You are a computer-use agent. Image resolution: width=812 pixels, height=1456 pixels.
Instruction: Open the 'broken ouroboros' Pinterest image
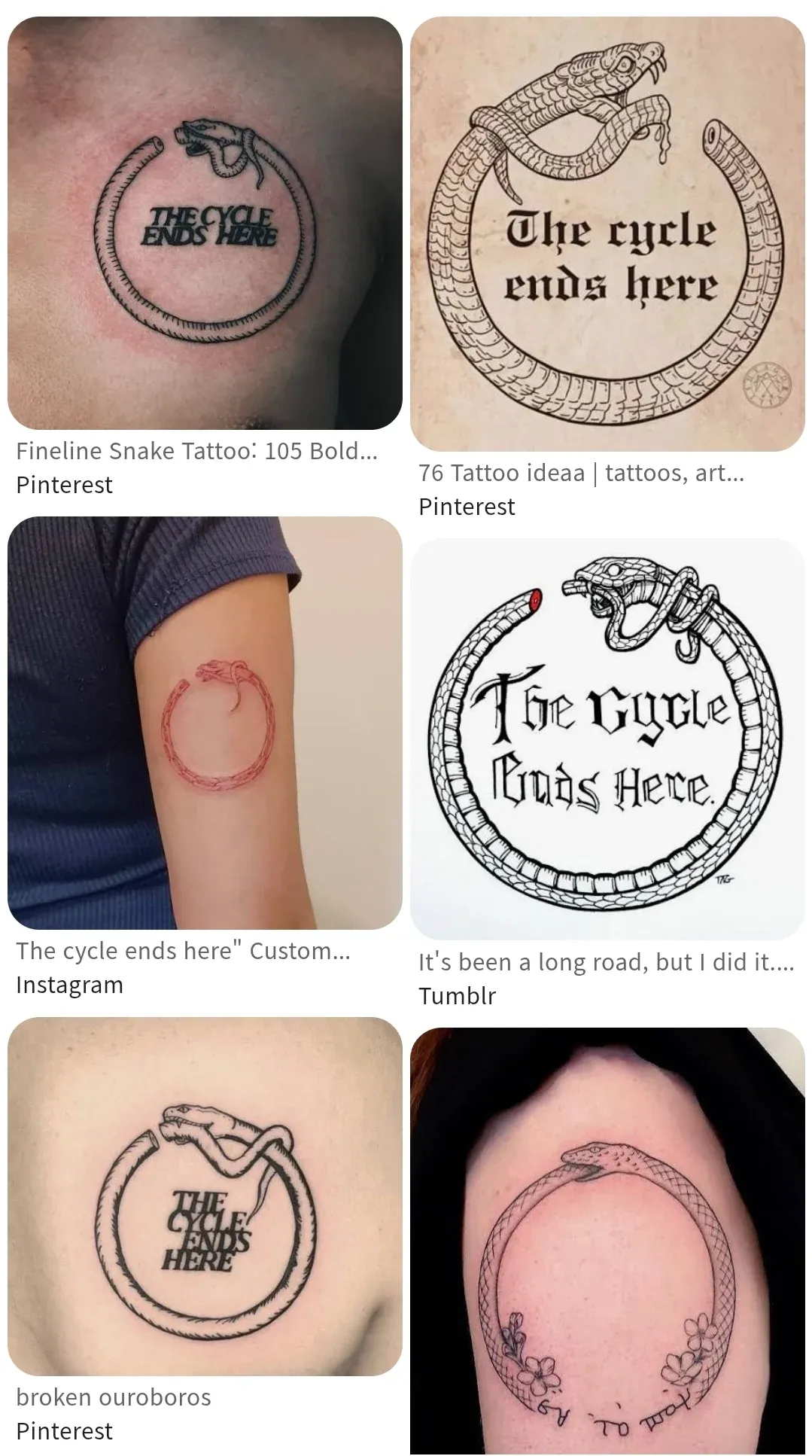205,1196
